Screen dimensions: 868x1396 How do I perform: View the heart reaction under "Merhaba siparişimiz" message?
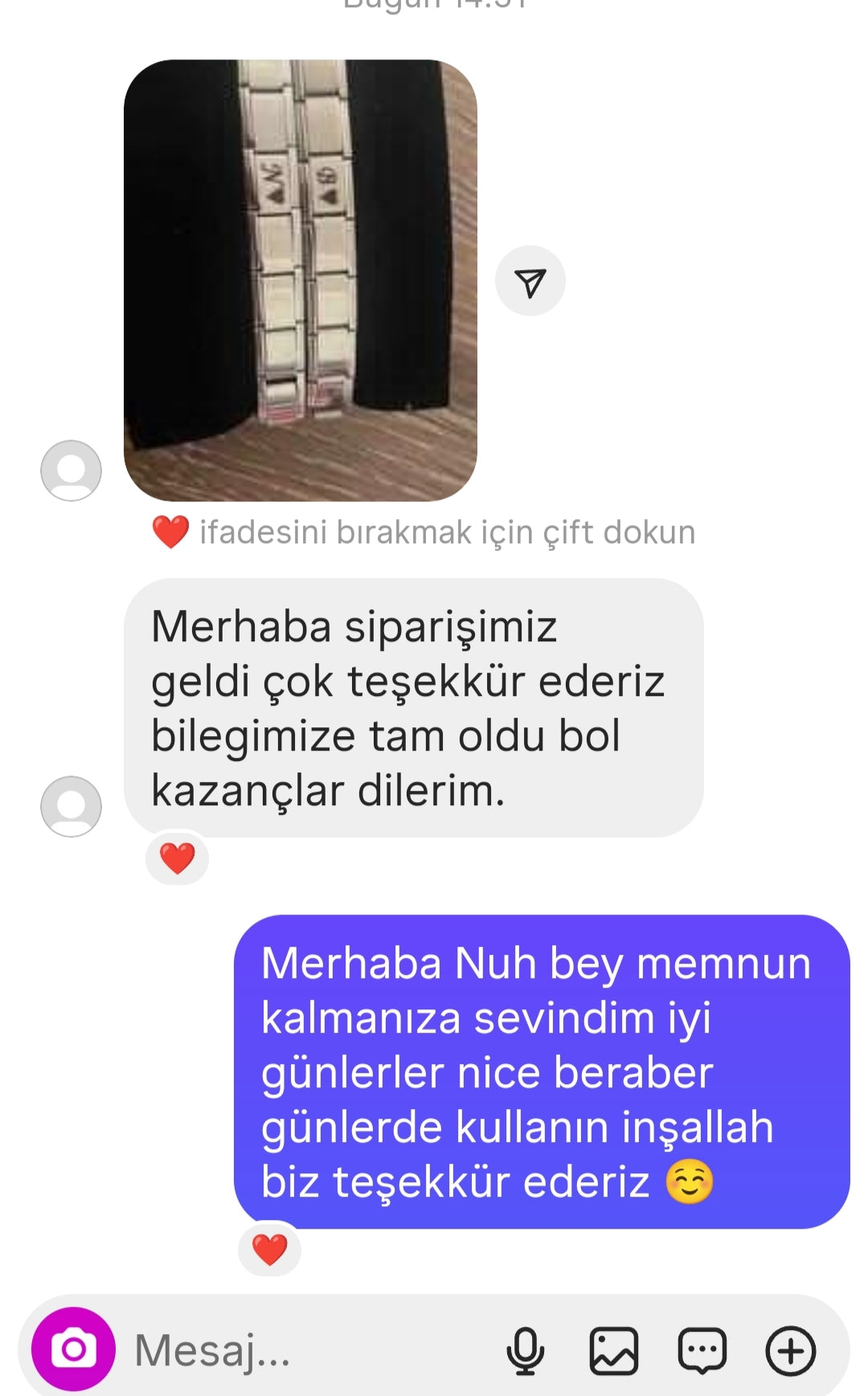(x=177, y=858)
